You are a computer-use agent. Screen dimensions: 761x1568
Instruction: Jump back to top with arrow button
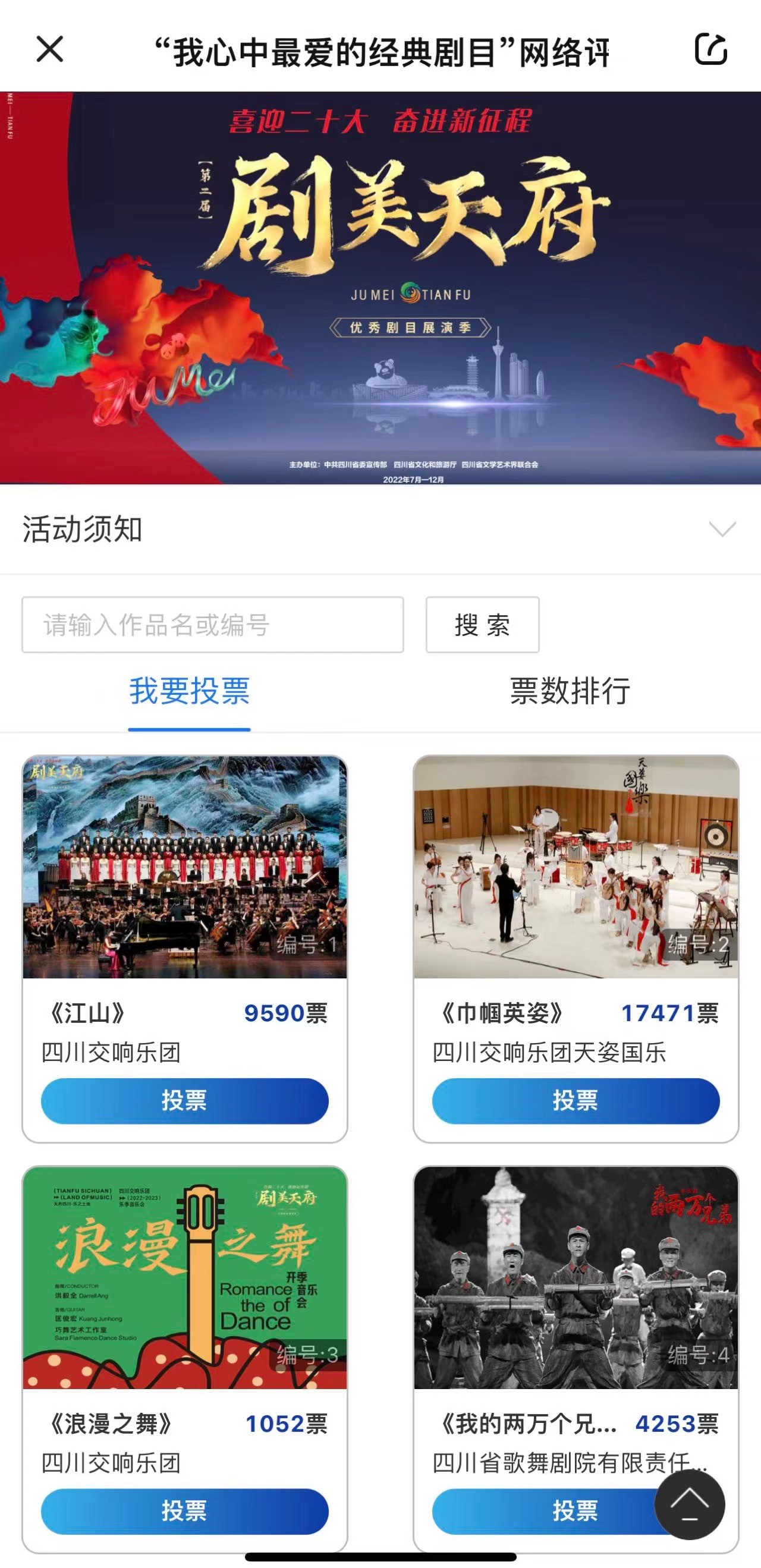coord(689,1504)
